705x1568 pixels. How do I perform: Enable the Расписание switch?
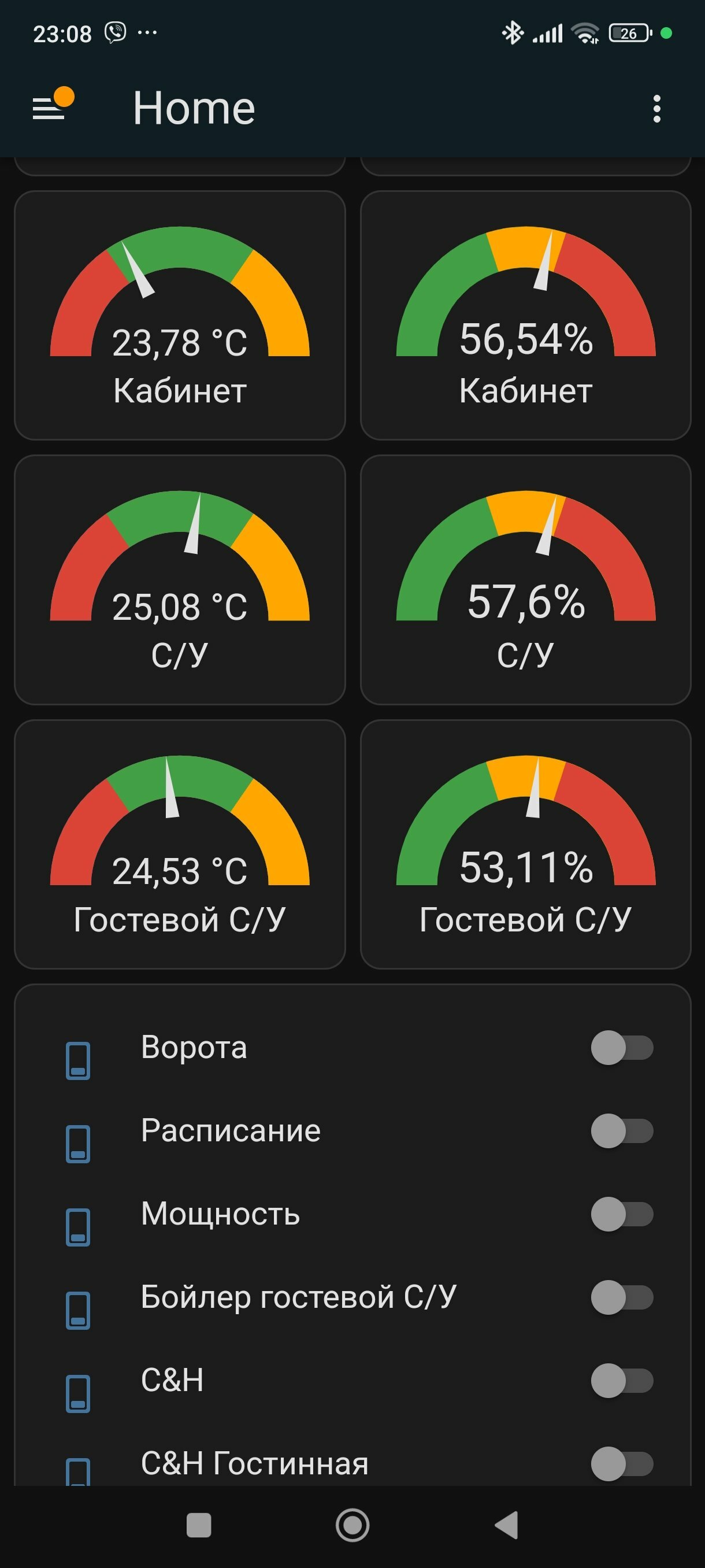click(x=622, y=1131)
